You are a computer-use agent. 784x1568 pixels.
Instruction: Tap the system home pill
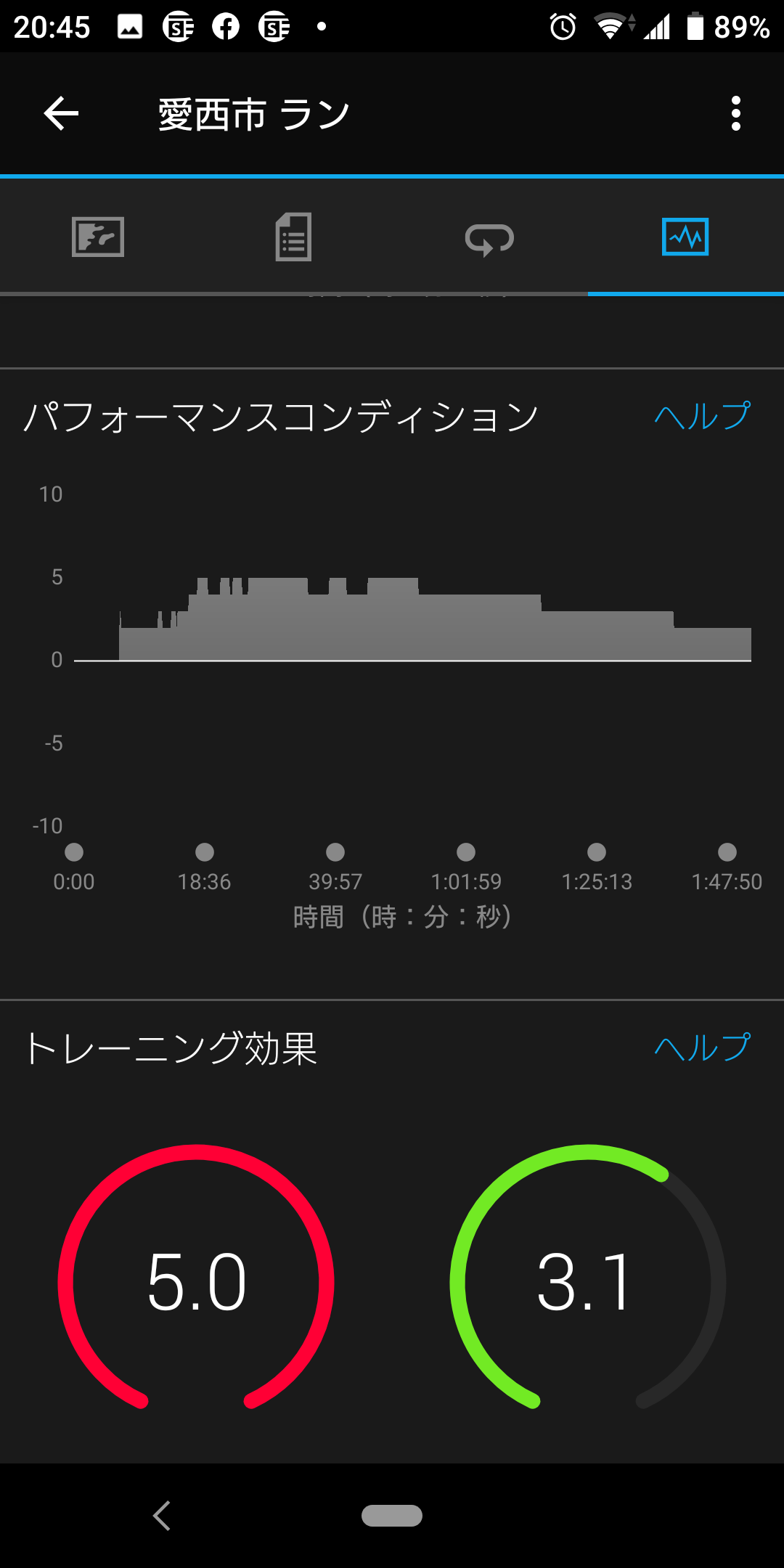coord(392,1516)
